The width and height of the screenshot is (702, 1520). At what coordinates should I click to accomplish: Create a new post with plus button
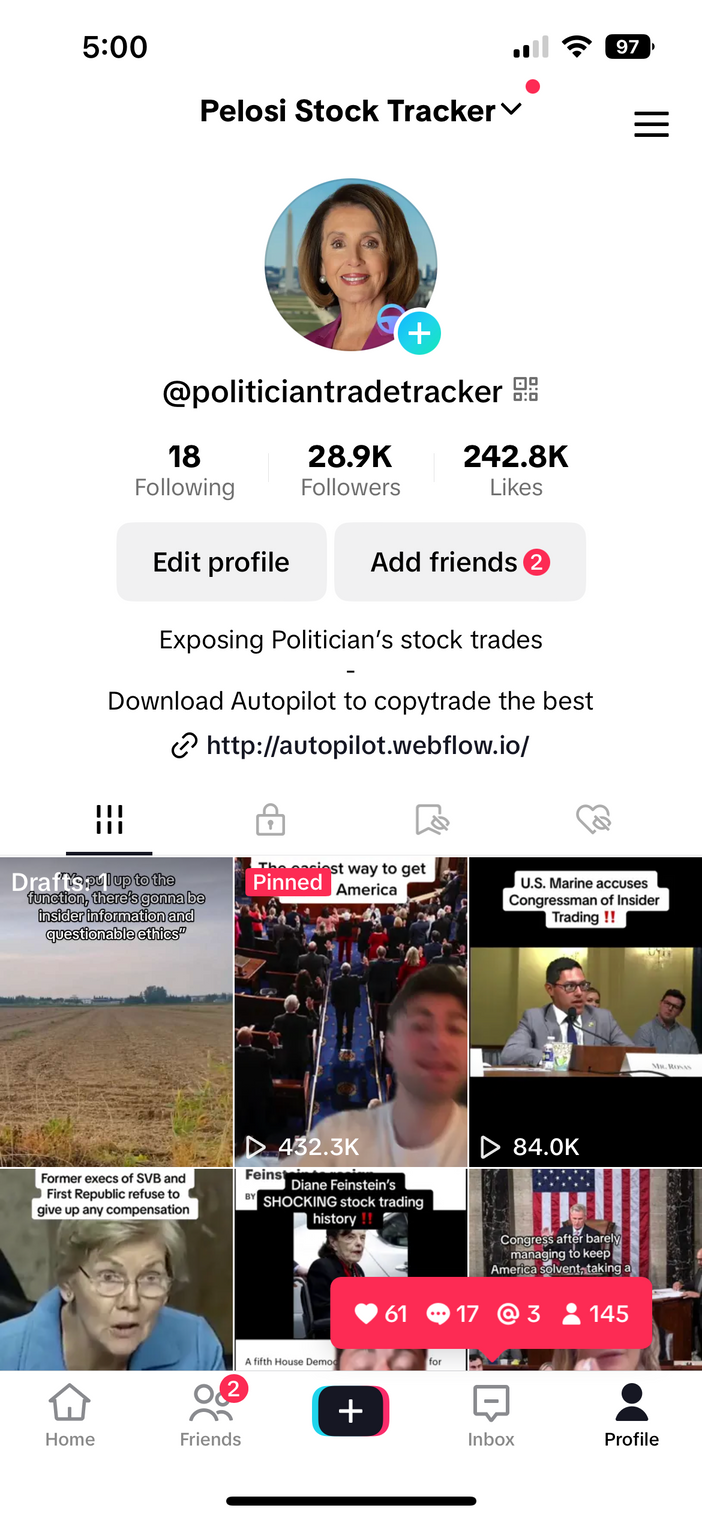click(x=350, y=1411)
